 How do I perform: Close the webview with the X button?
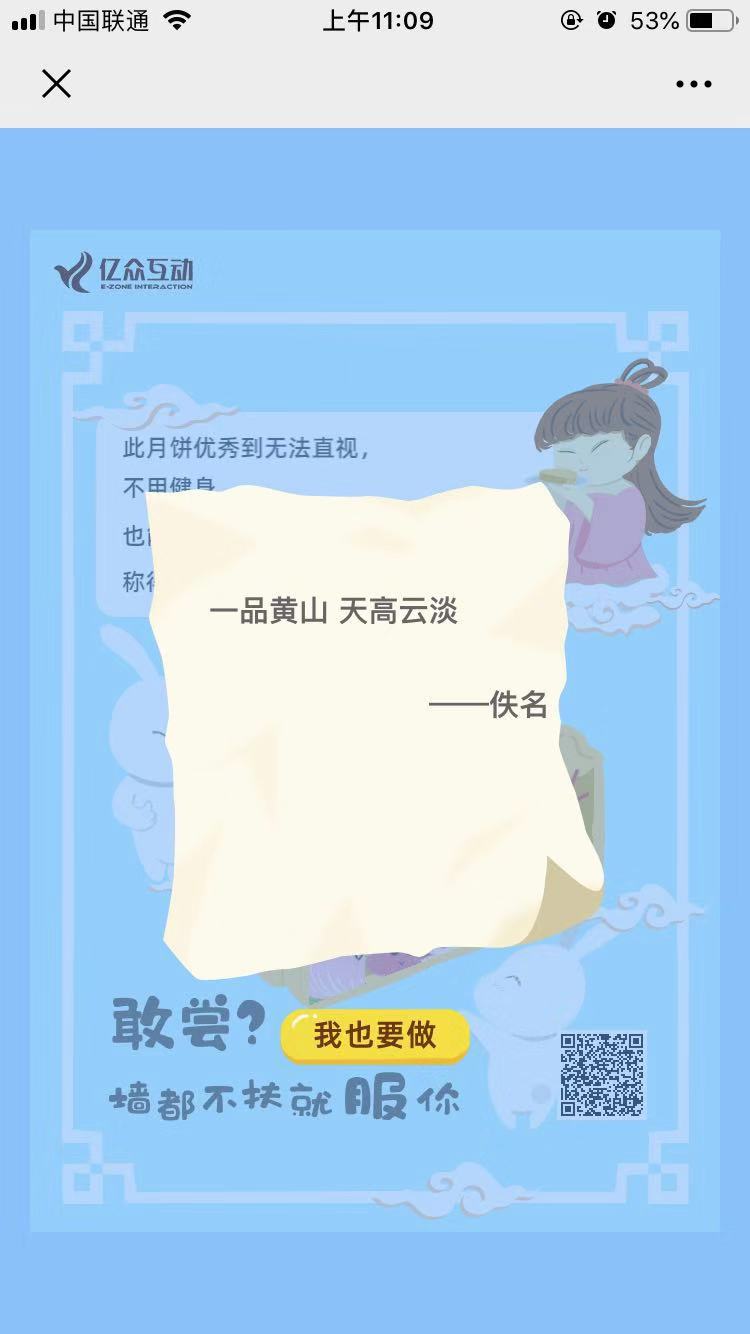[x=56, y=84]
